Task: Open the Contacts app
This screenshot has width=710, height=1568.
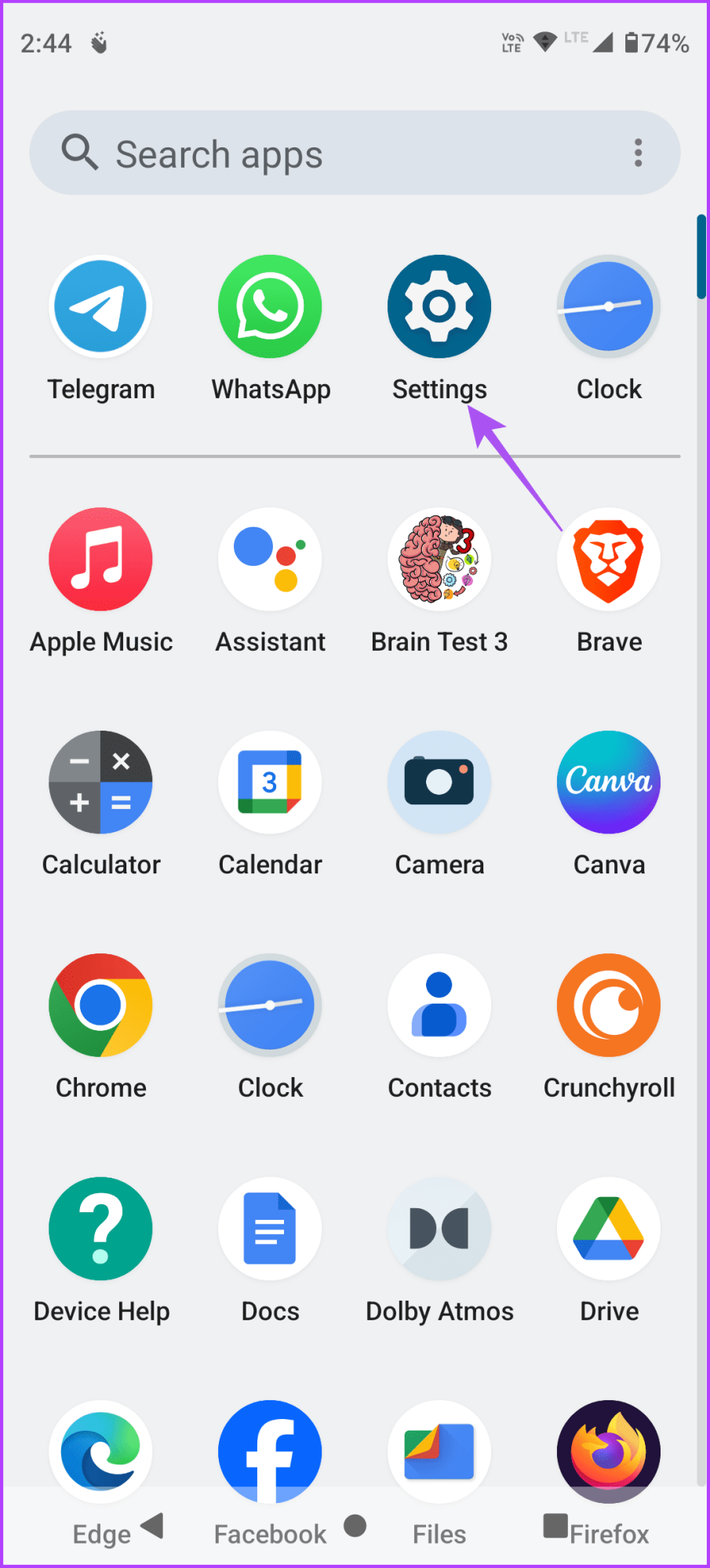Action: (439, 1005)
